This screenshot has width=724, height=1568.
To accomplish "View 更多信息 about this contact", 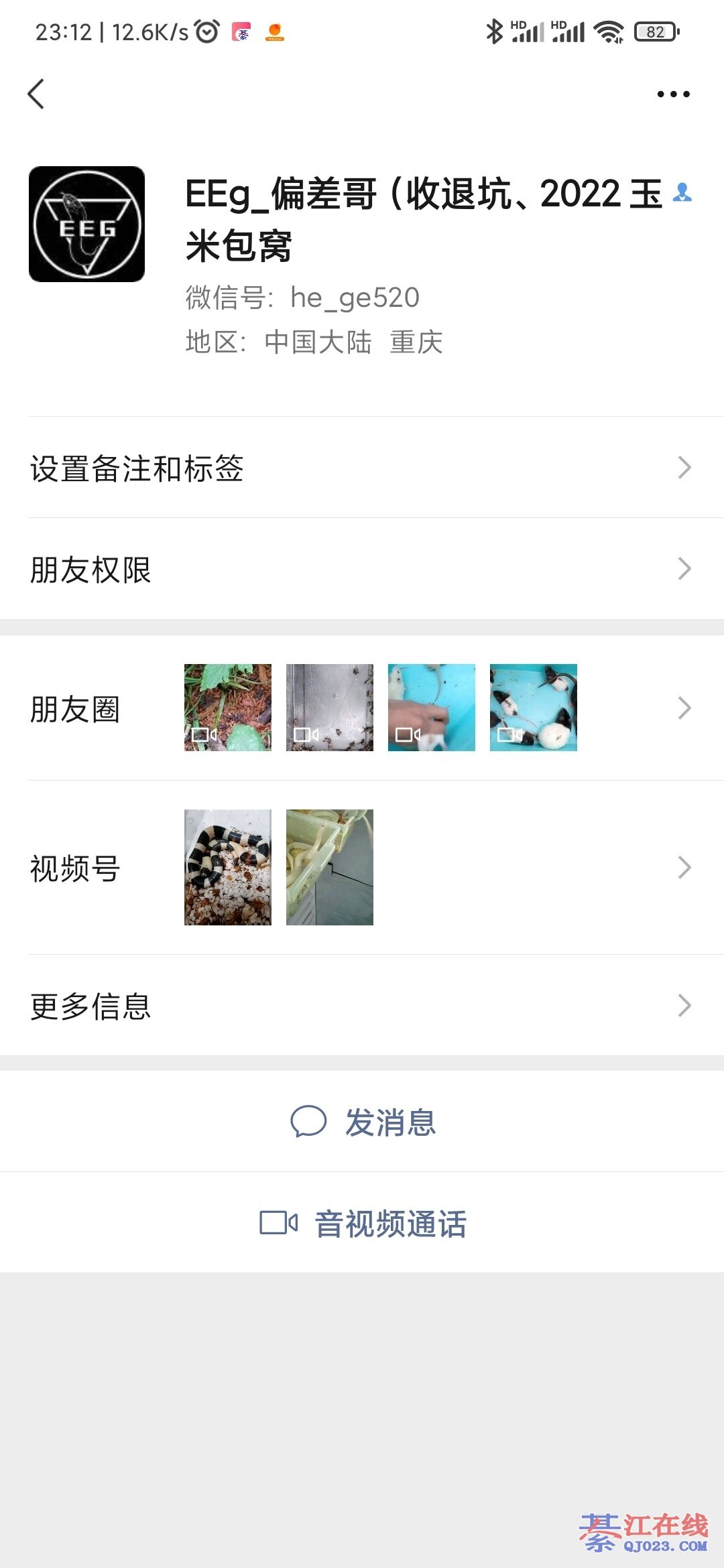I will click(x=362, y=1006).
